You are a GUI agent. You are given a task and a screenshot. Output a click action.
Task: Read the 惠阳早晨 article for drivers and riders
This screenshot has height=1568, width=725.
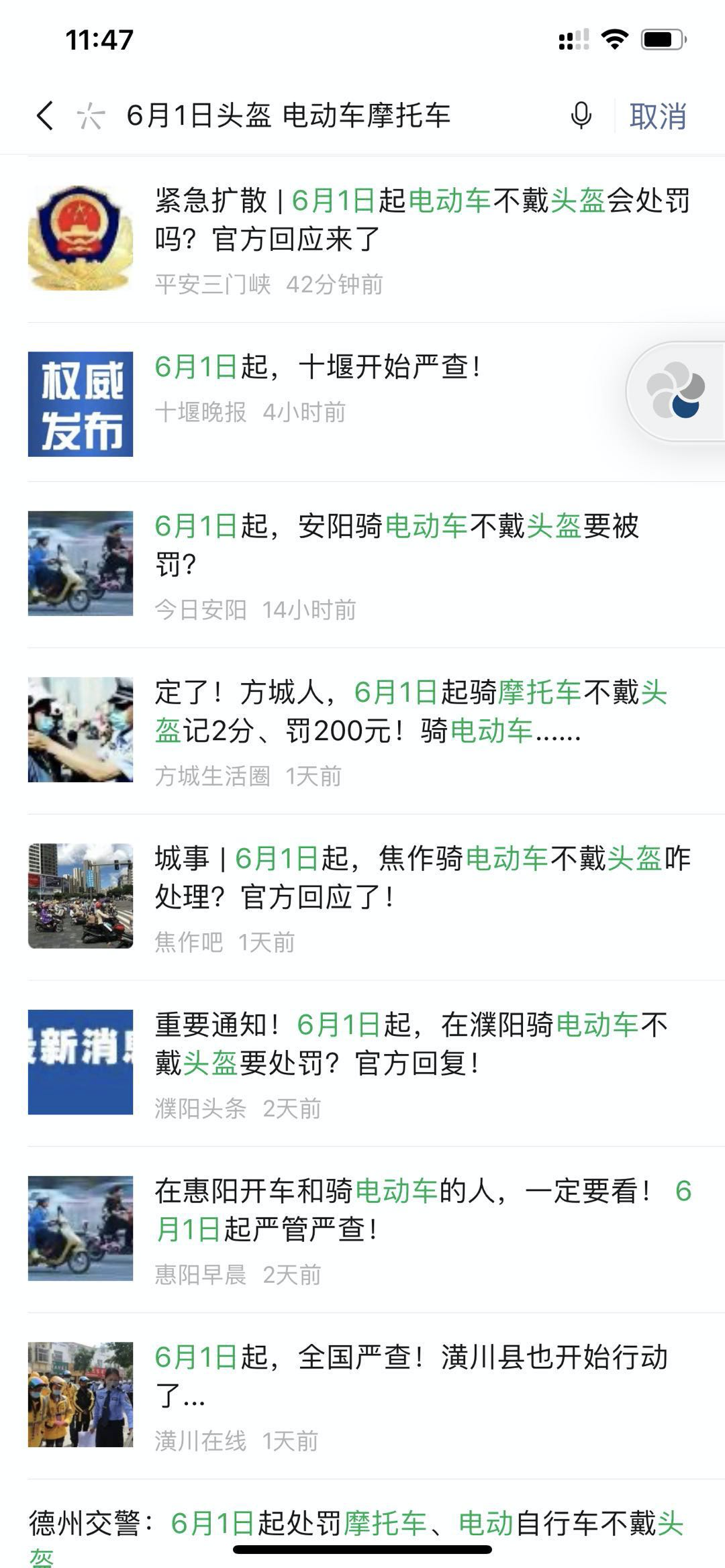coord(422,1210)
